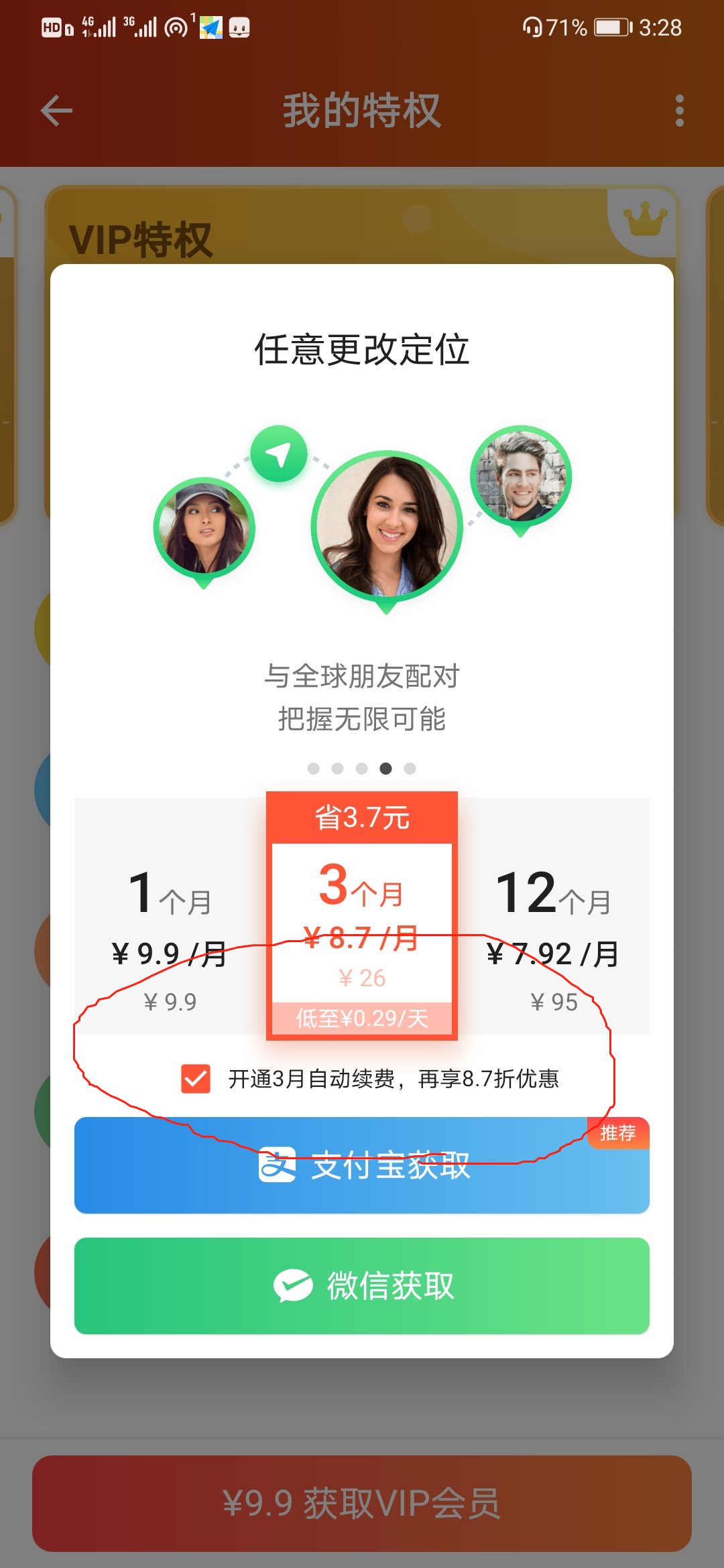
Task: Tap 微信获取 to pay via WeChat
Action: 362,1286
